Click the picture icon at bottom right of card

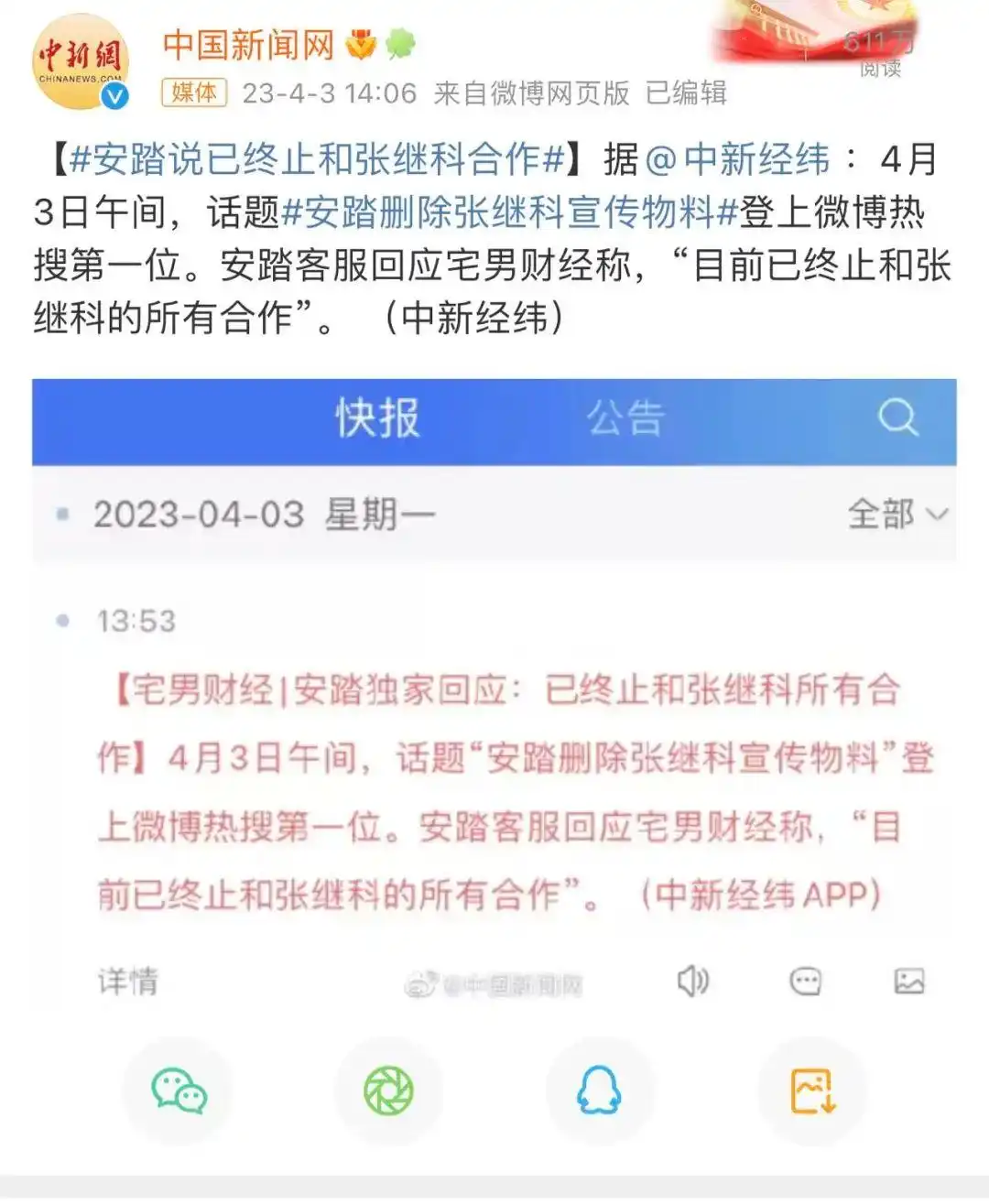[909, 982]
